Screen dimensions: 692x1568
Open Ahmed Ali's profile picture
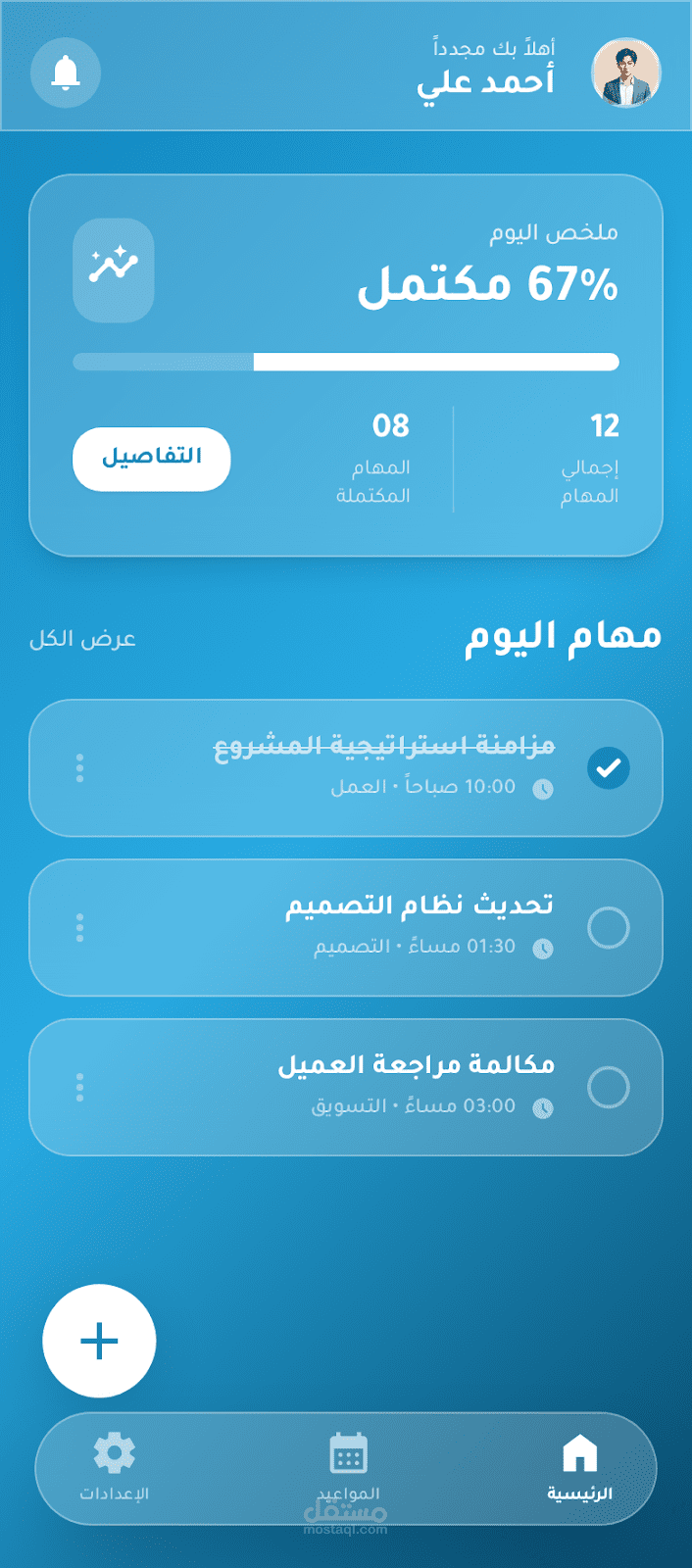point(626,73)
